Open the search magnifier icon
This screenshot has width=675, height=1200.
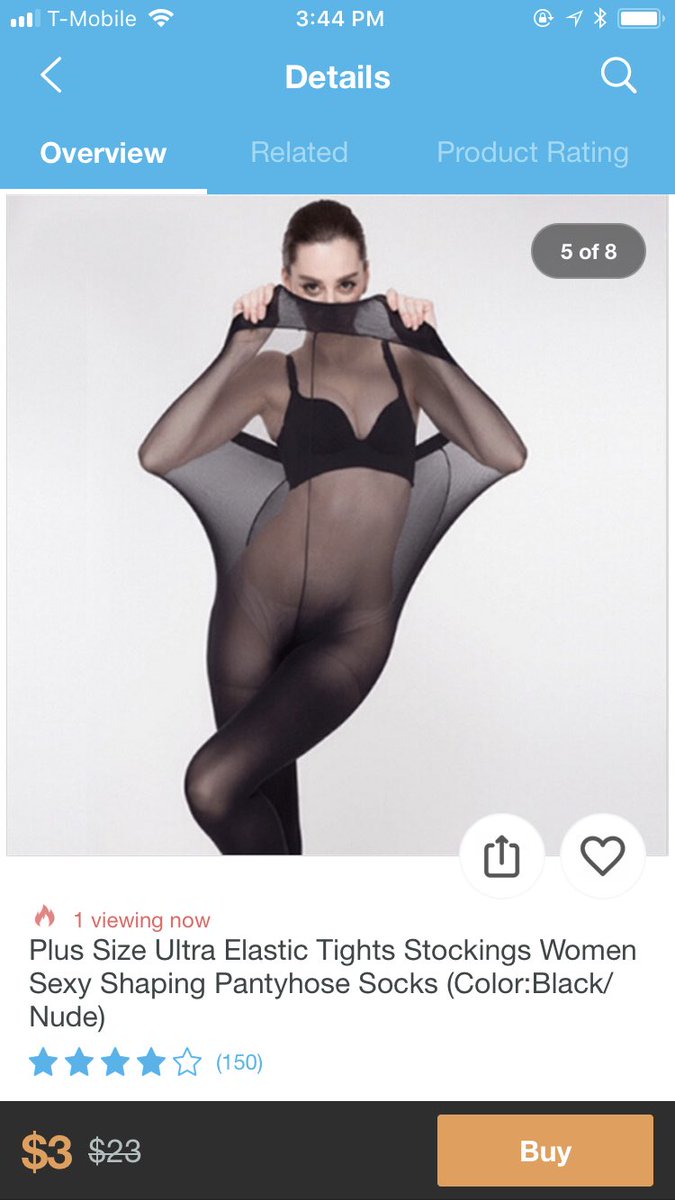click(618, 76)
